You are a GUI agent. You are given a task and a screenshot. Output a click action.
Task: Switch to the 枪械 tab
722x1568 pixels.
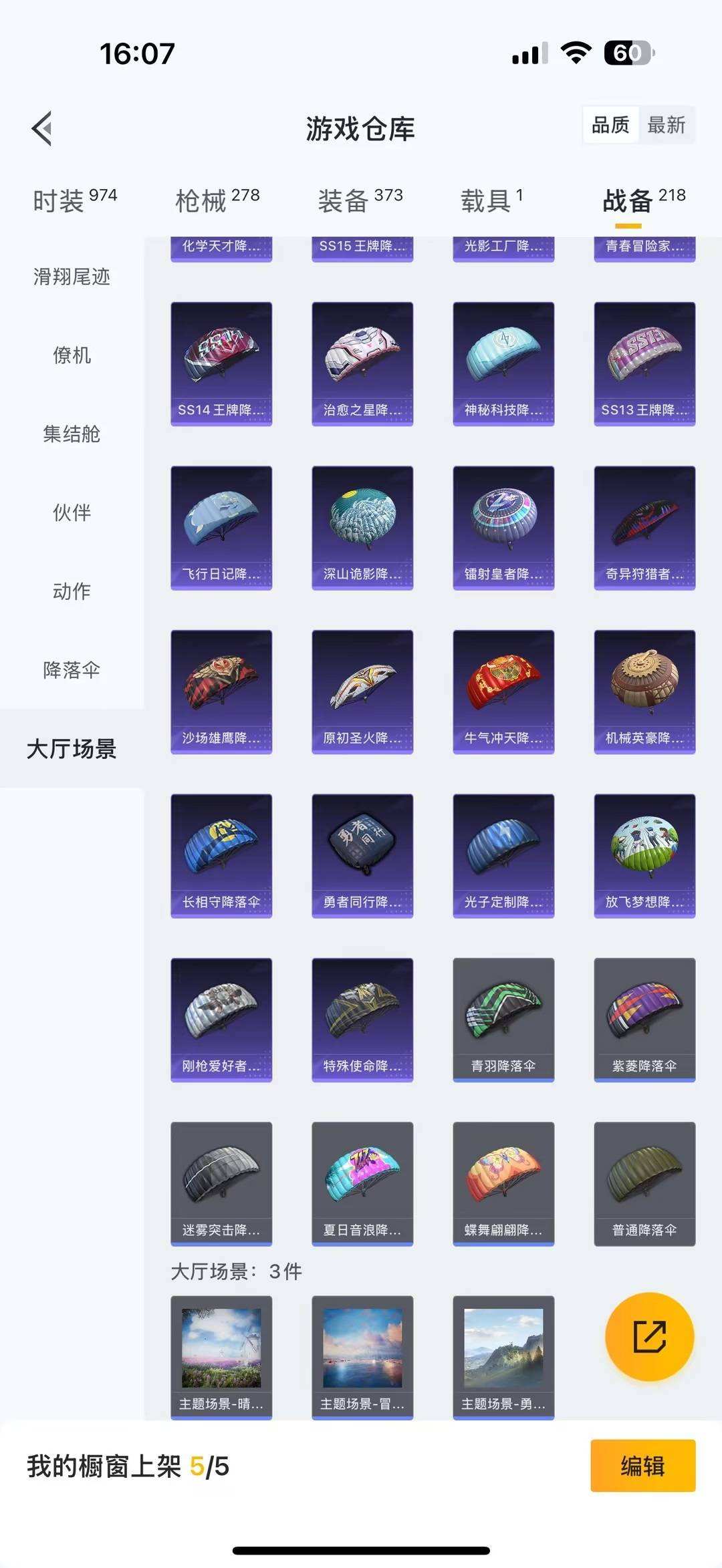[x=217, y=200]
